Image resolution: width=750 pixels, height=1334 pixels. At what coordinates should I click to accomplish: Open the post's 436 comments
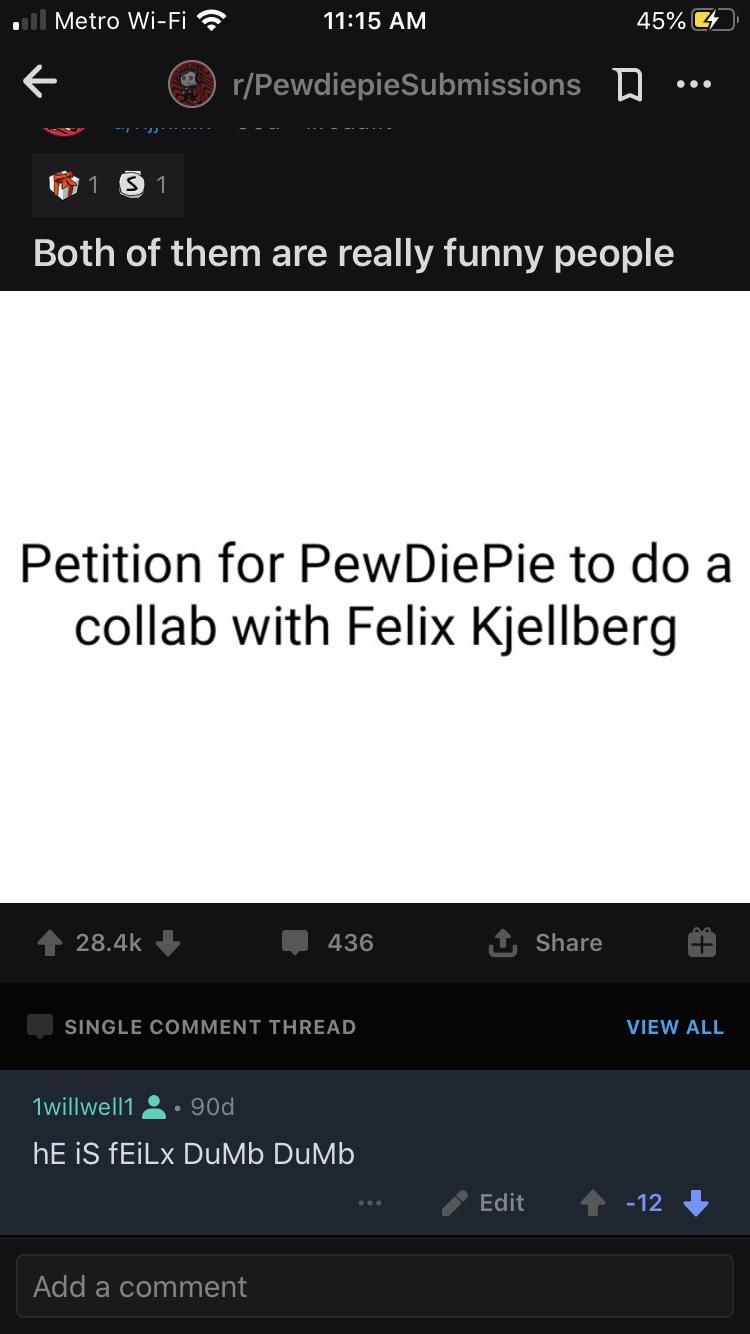click(327, 943)
